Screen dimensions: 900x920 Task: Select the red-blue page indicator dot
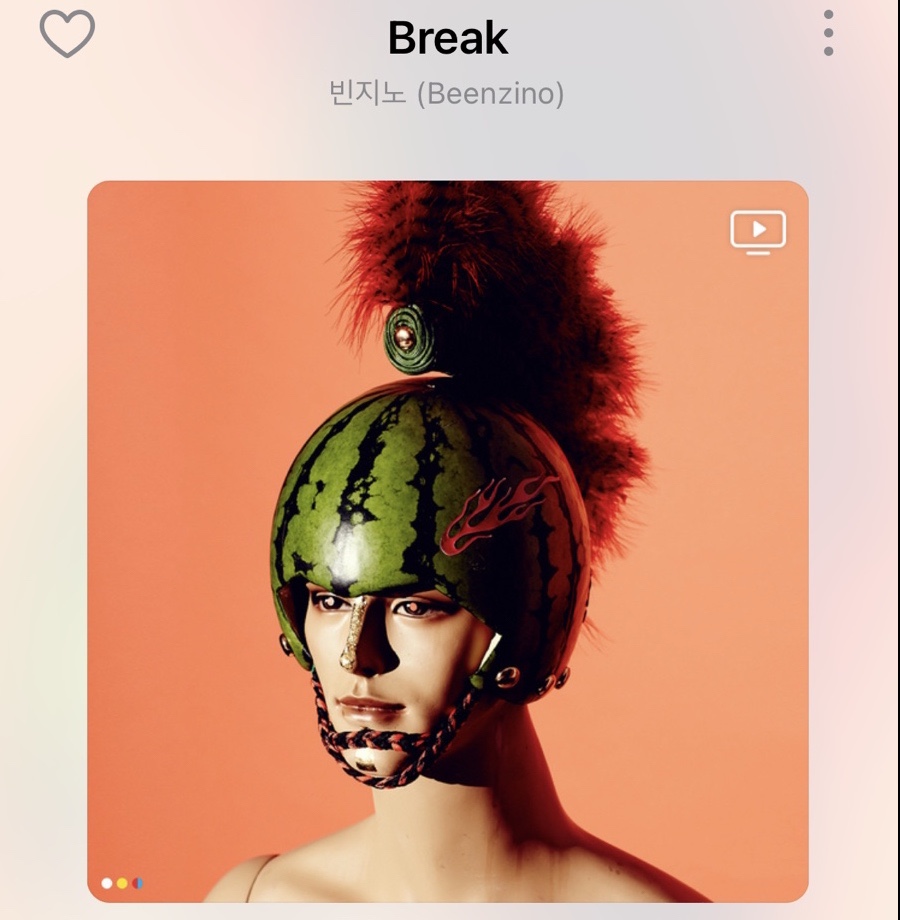coord(137,883)
